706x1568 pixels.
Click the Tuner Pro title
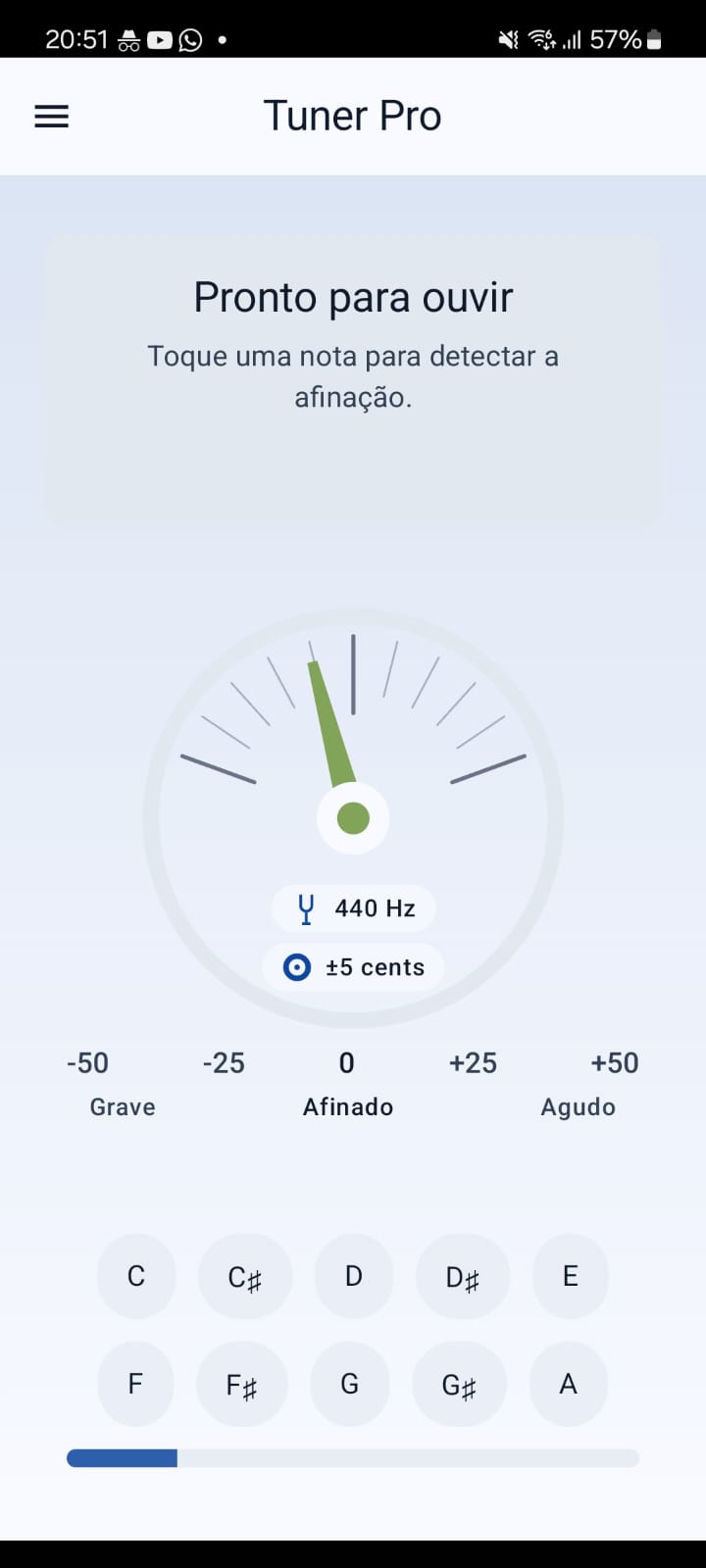coord(352,115)
